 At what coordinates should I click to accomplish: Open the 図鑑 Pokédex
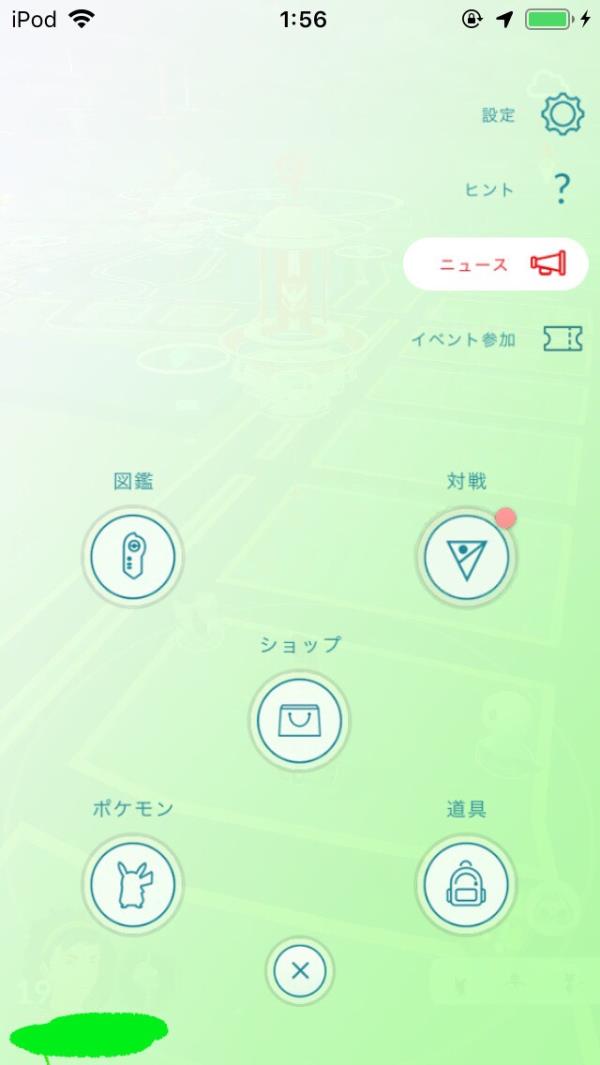coord(133,557)
